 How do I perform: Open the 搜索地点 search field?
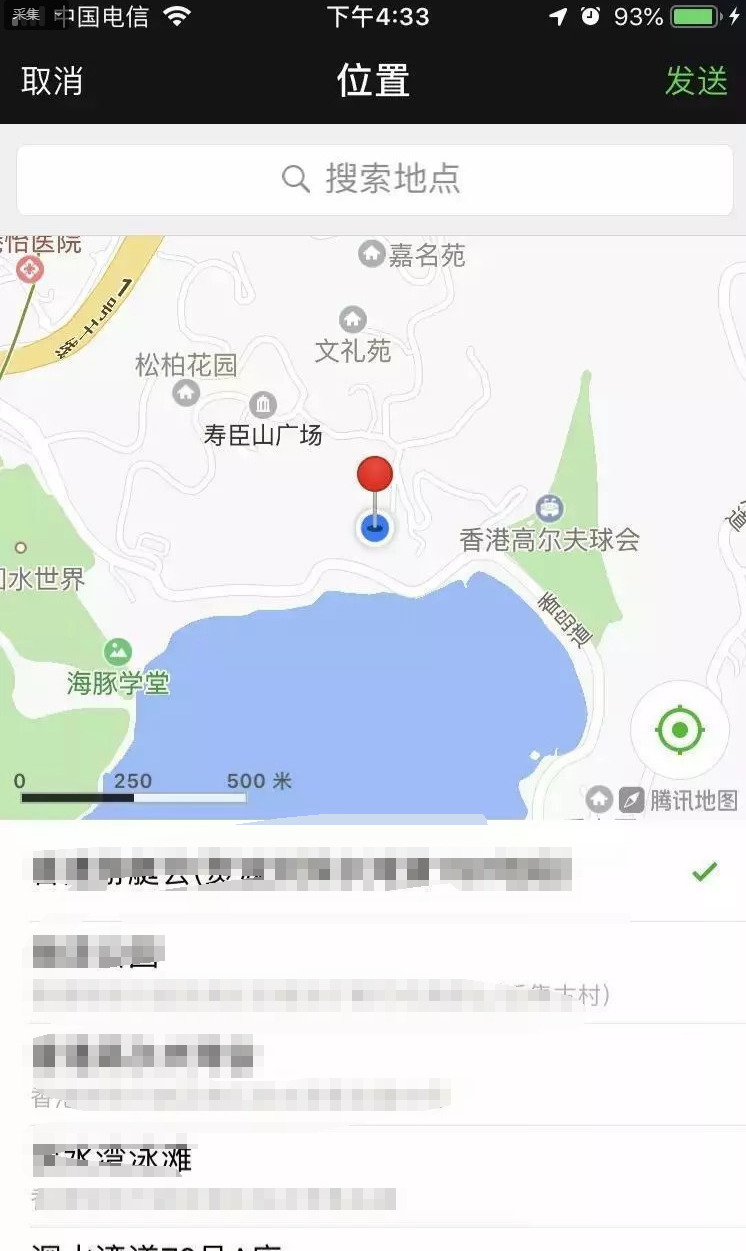[373, 179]
